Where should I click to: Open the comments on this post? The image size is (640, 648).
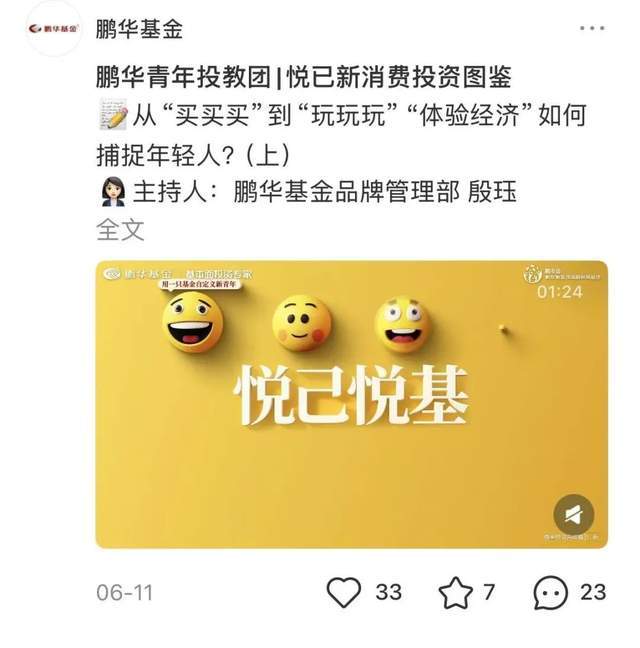pos(551,593)
